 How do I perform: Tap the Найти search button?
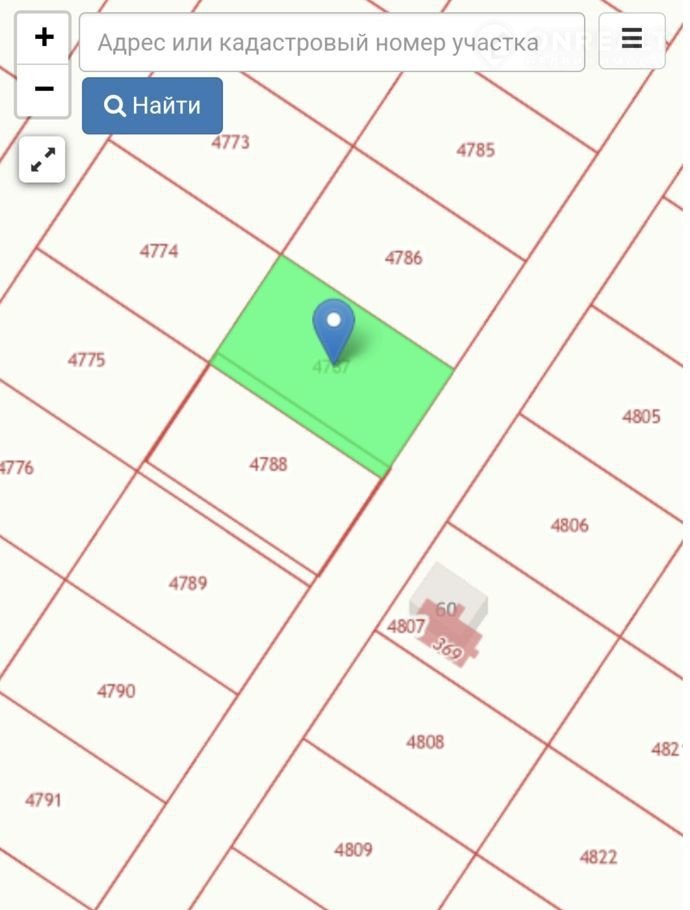click(152, 105)
